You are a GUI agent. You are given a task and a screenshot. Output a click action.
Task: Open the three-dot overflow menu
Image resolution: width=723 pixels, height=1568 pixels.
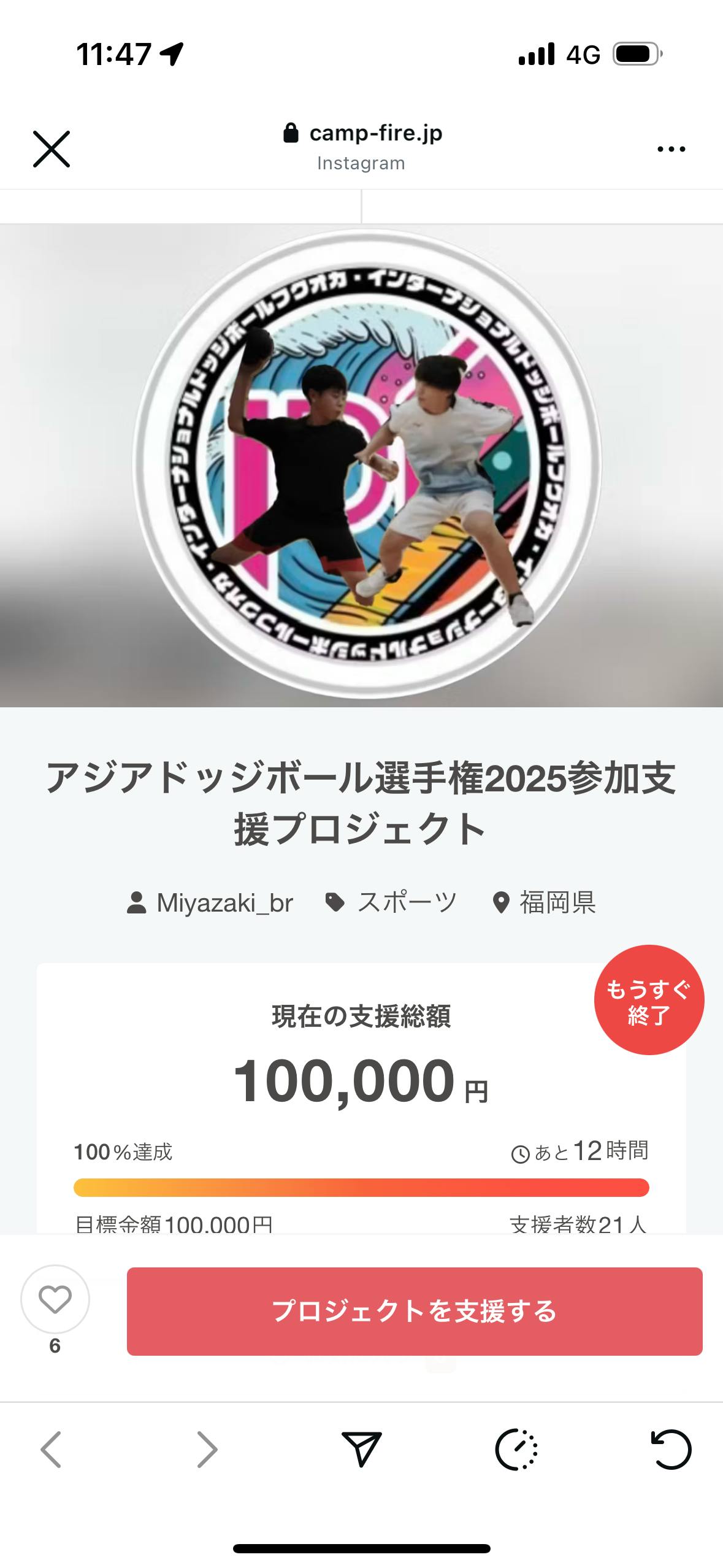[671, 149]
